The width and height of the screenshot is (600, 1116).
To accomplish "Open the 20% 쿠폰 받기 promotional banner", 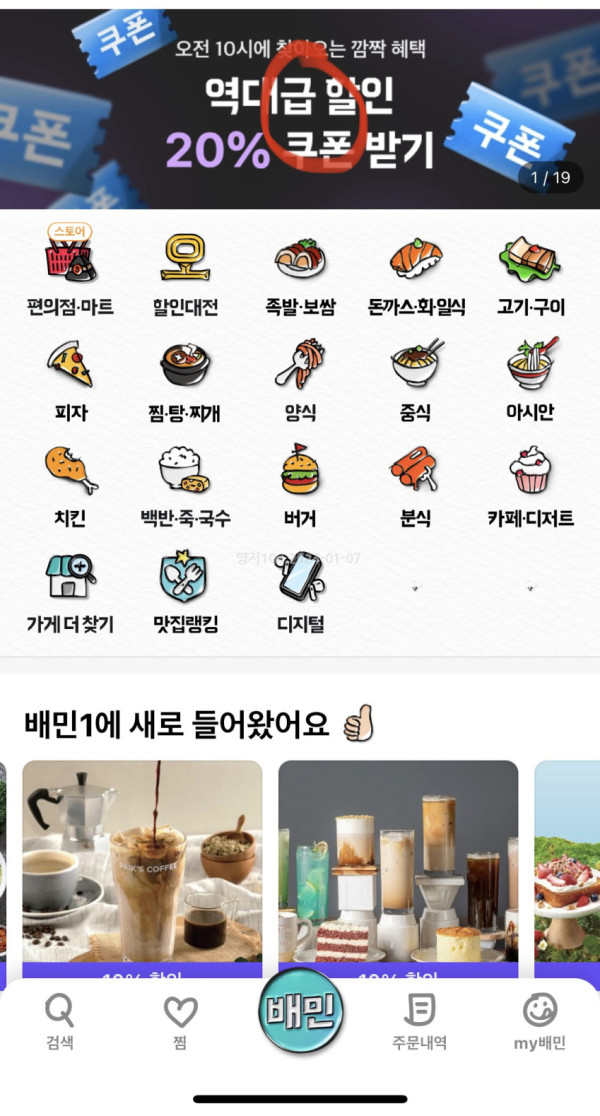I will pos(300,110).
